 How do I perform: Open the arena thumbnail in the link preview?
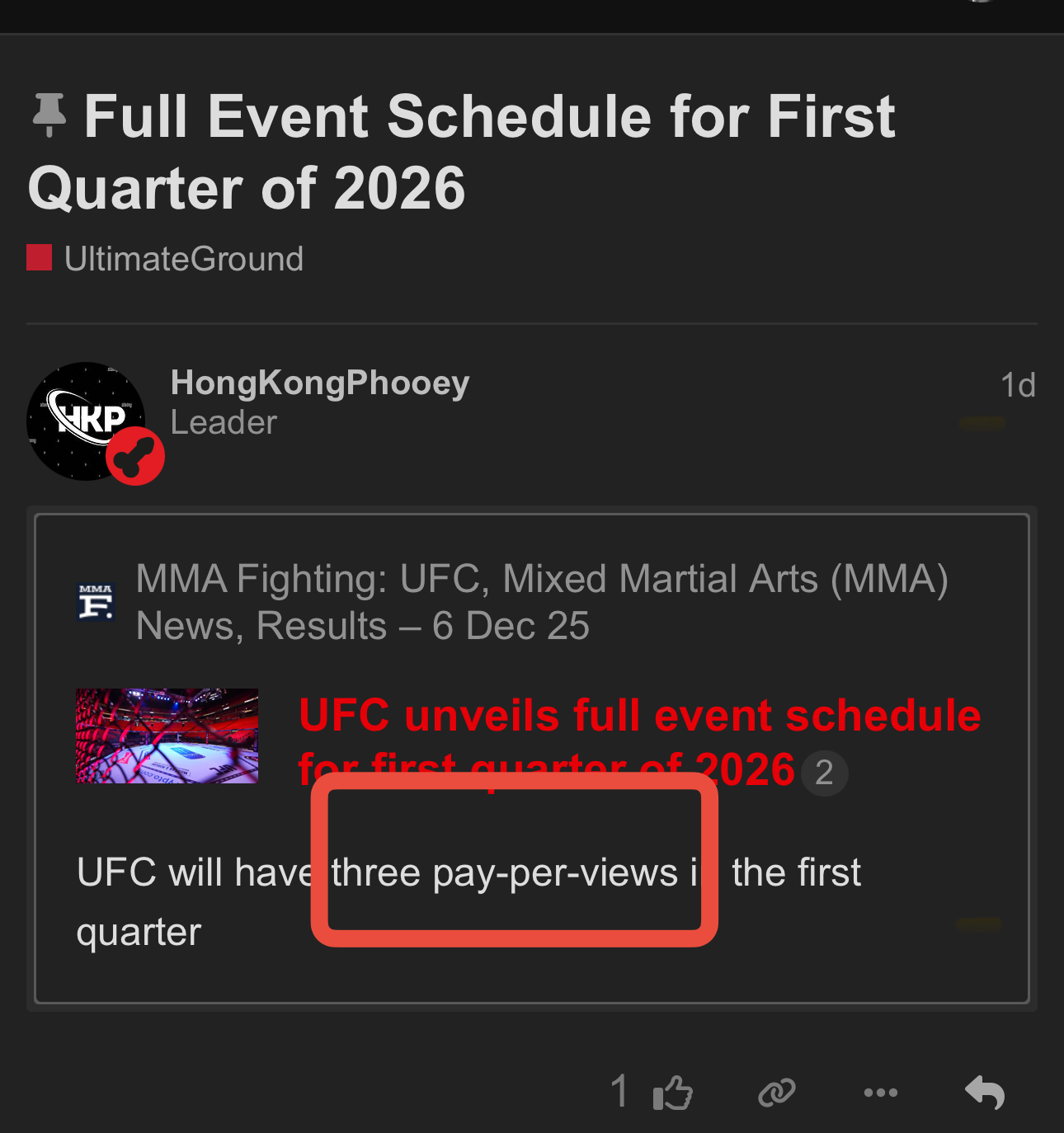[x=167, y=736]
